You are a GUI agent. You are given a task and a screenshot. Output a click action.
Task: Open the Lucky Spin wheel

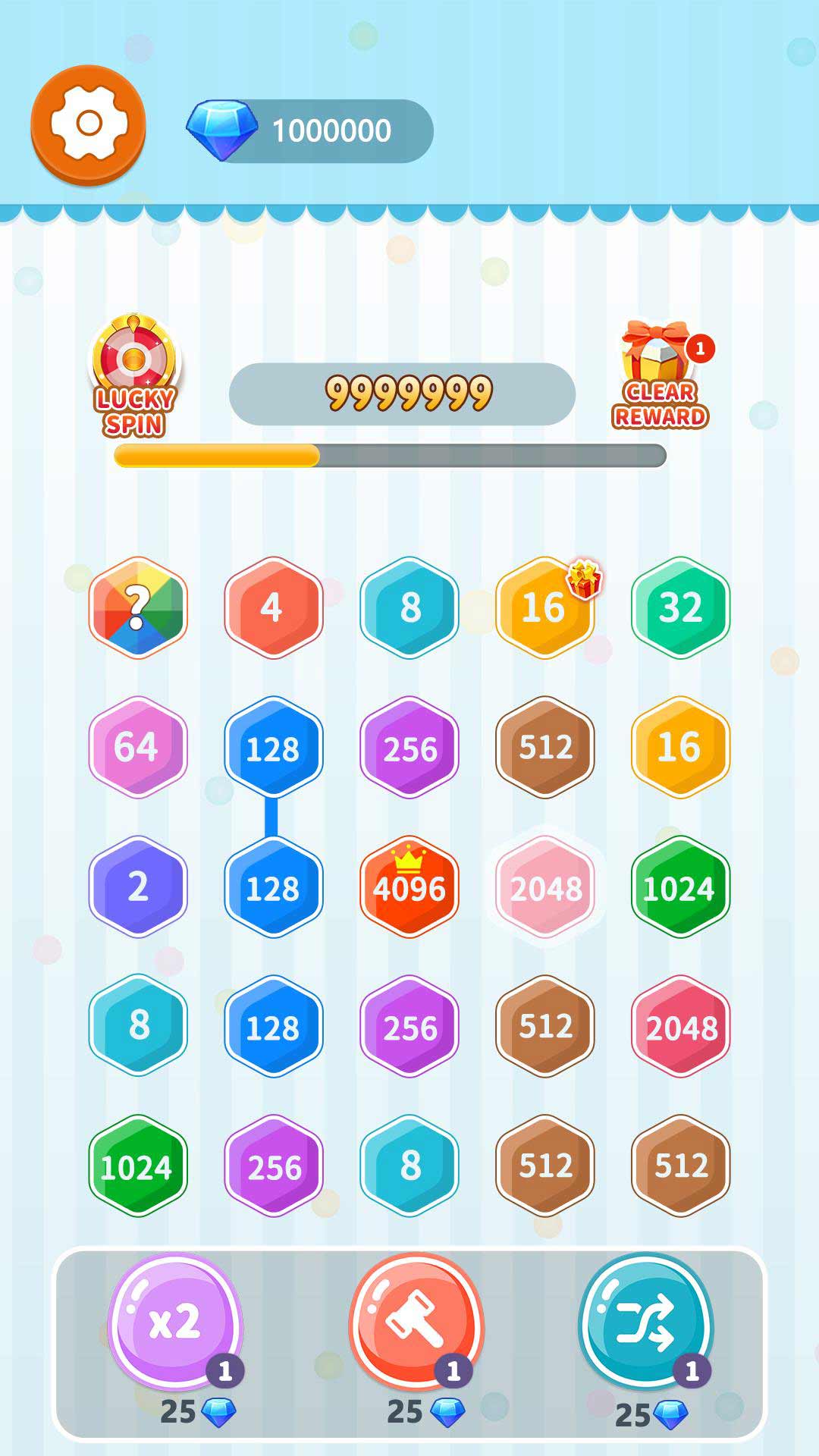(134, 375)
